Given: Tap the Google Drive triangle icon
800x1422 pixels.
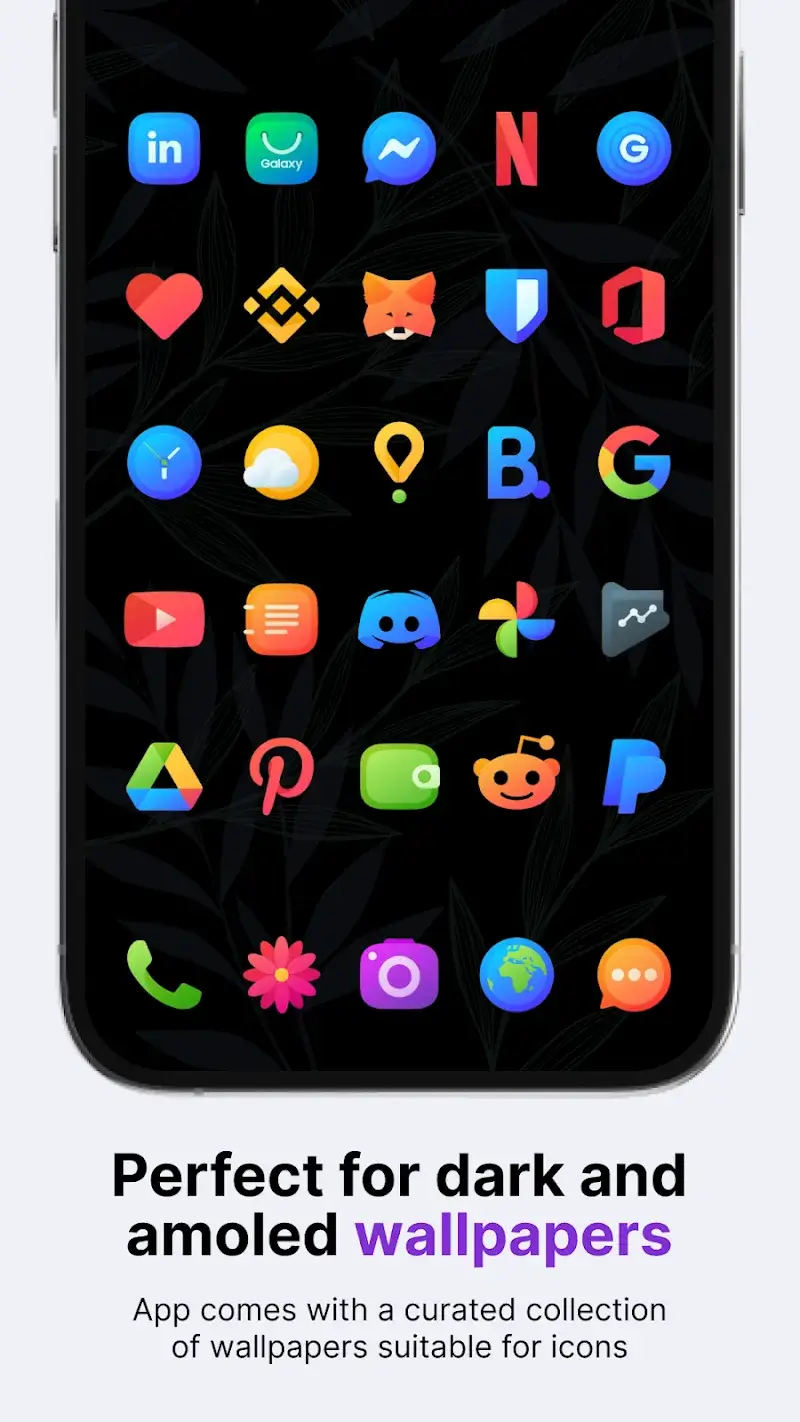Looking at the screenshot, I should (x=164, y=777).
